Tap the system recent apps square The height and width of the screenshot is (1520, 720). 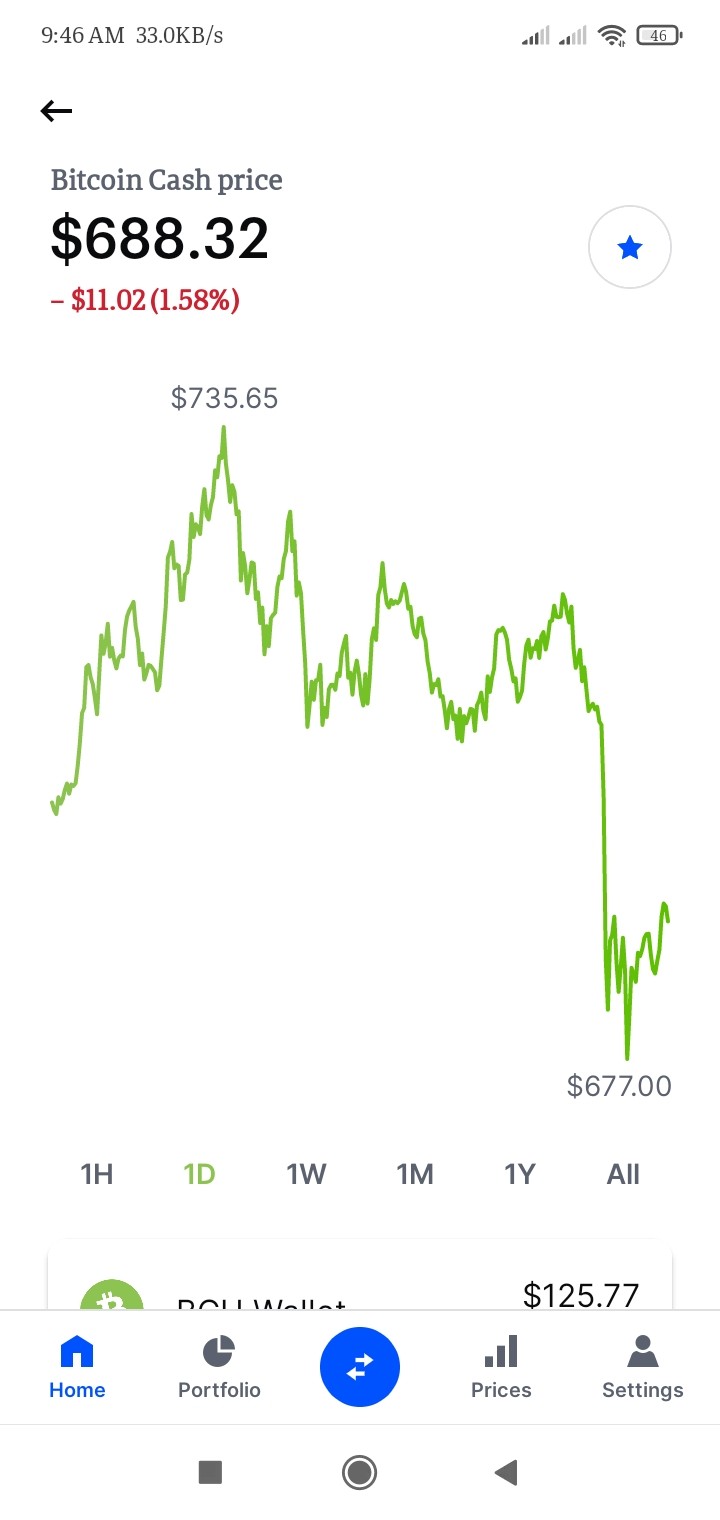click(x=210, y=1471)
